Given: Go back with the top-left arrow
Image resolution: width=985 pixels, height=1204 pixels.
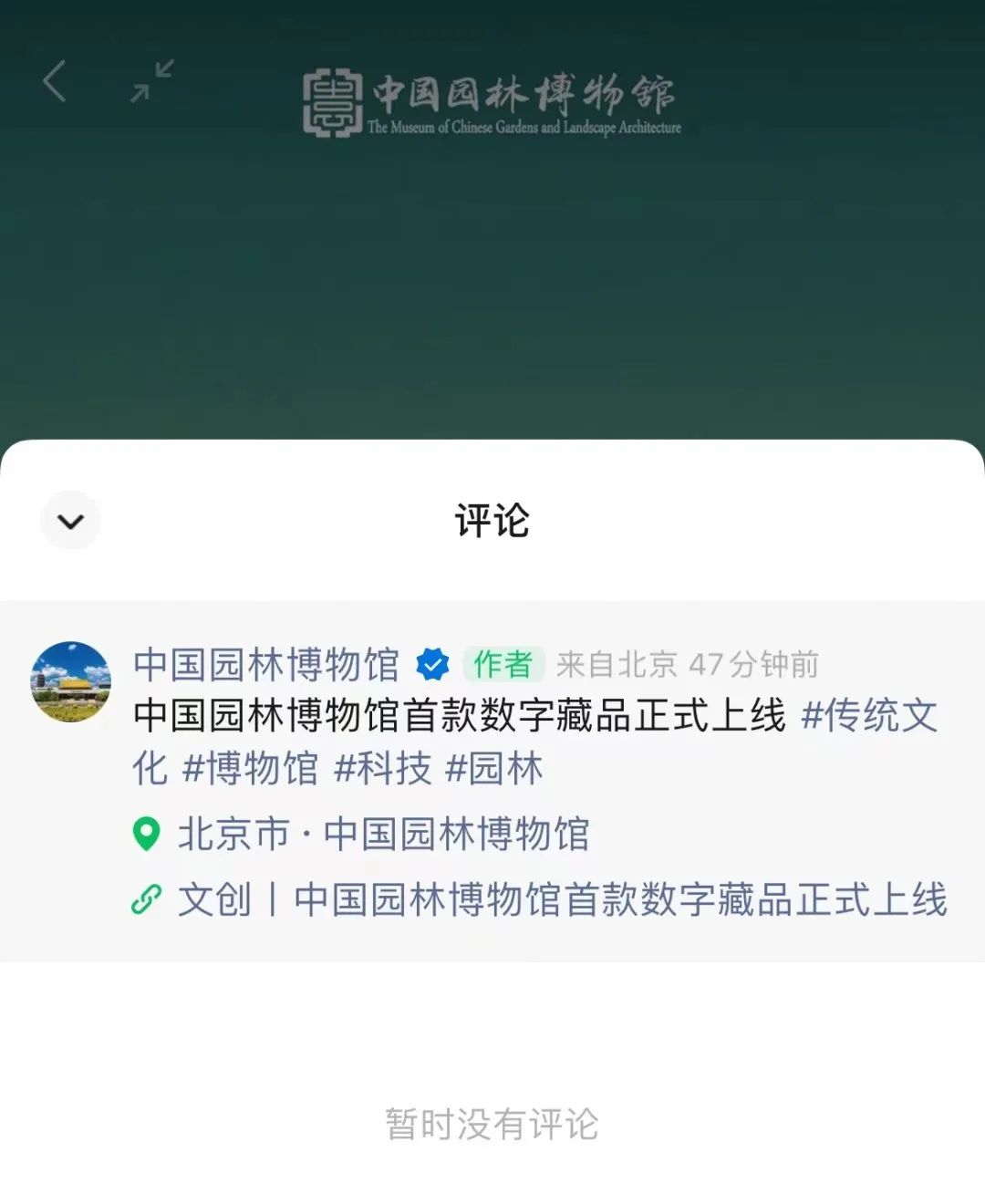Looking at the screenshot, I should coord(55,81).
